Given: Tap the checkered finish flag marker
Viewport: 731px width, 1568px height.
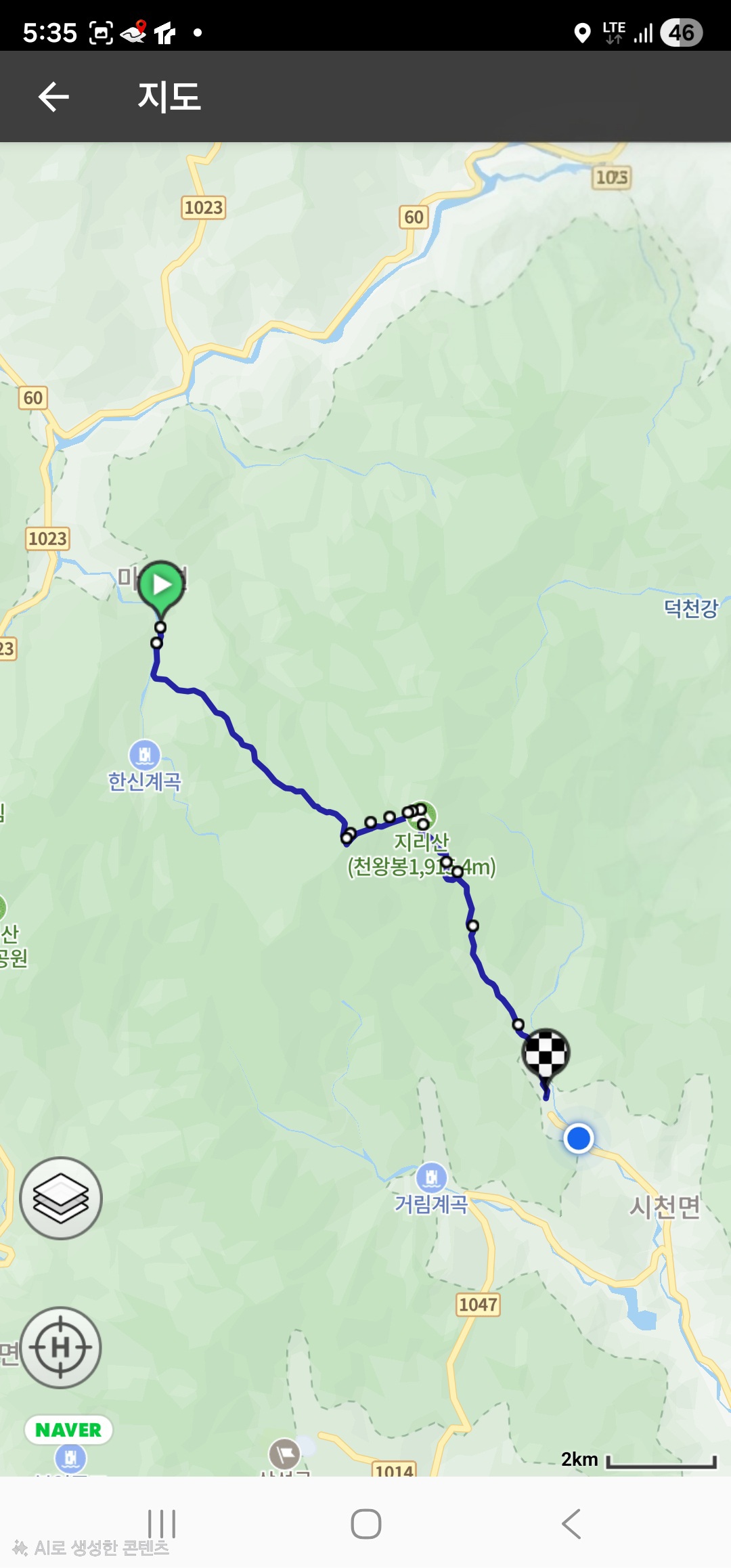Looking at the screenshot, I should (546, 1053).
